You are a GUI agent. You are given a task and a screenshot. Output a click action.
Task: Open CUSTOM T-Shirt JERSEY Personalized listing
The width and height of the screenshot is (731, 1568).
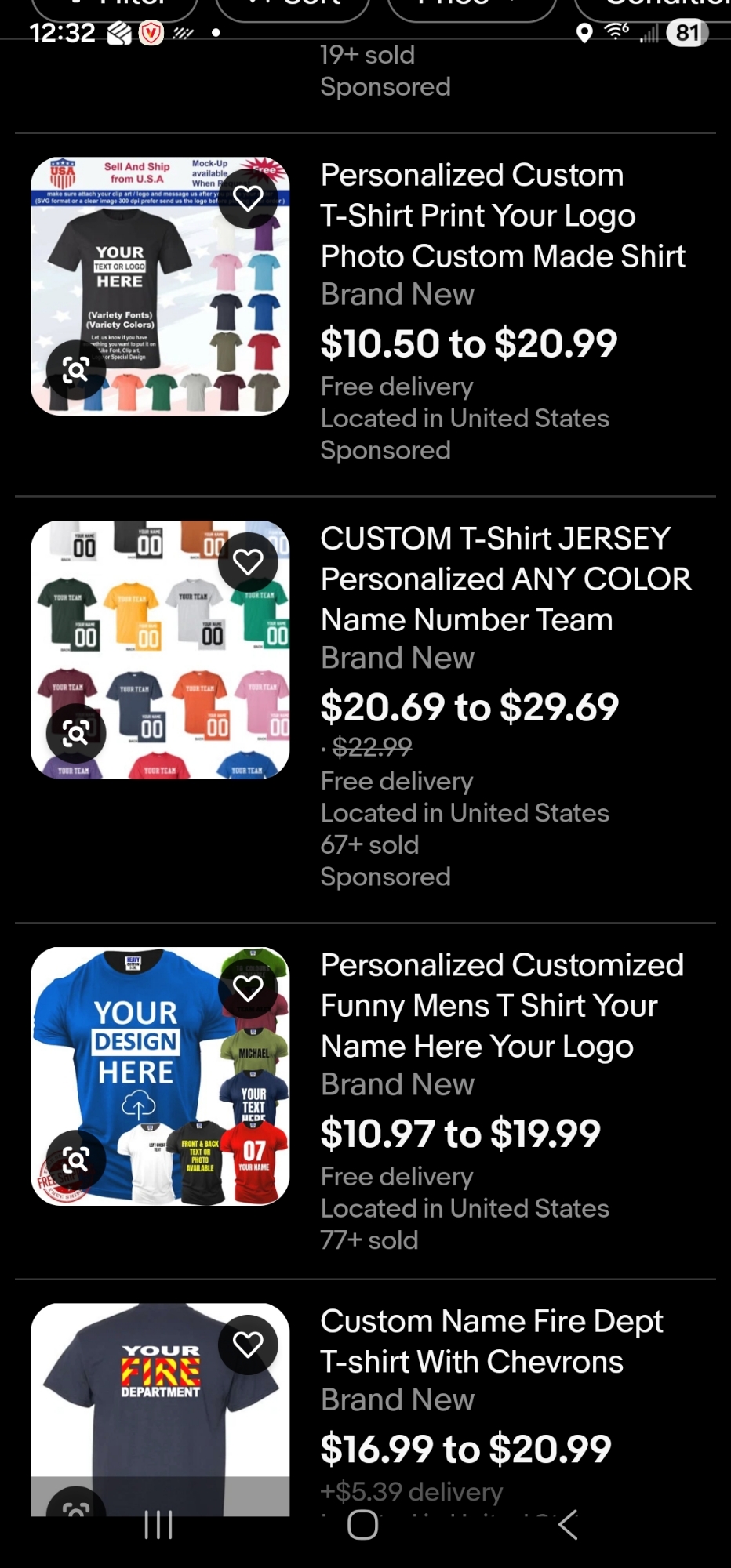505,579
